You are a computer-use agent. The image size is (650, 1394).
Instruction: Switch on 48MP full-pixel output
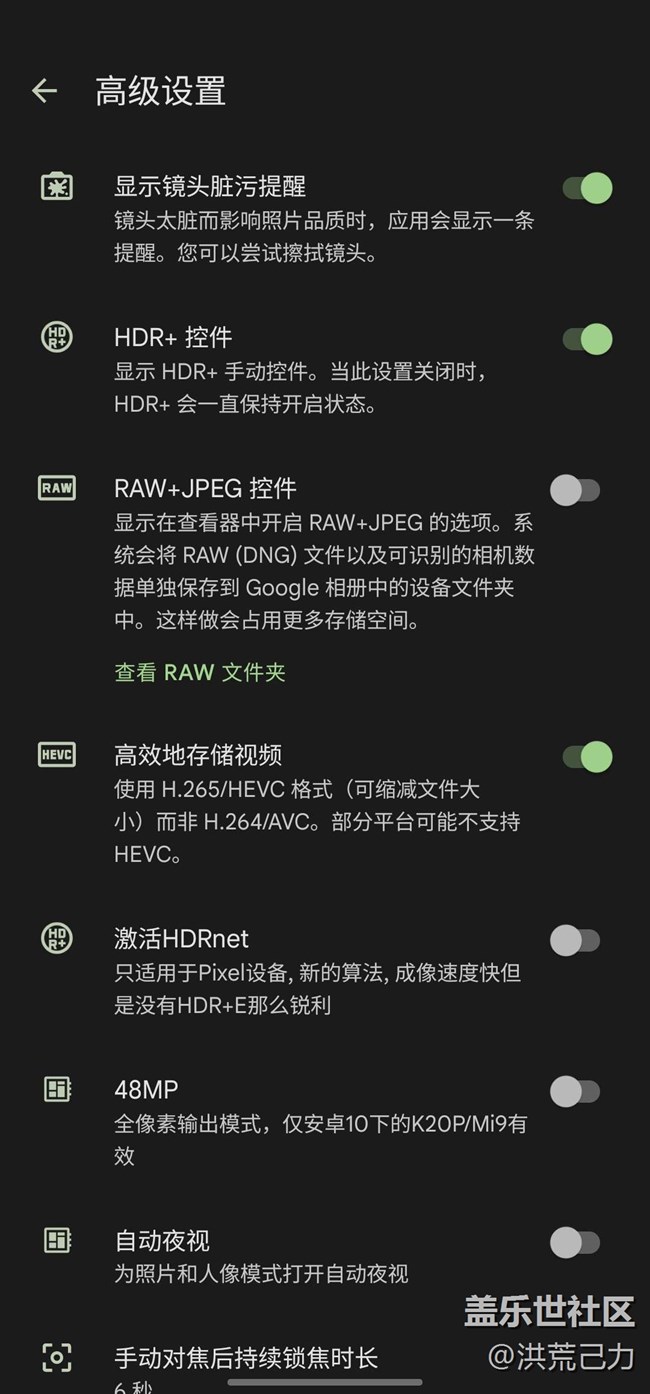pyautogui.click(x=575, y=1091)
